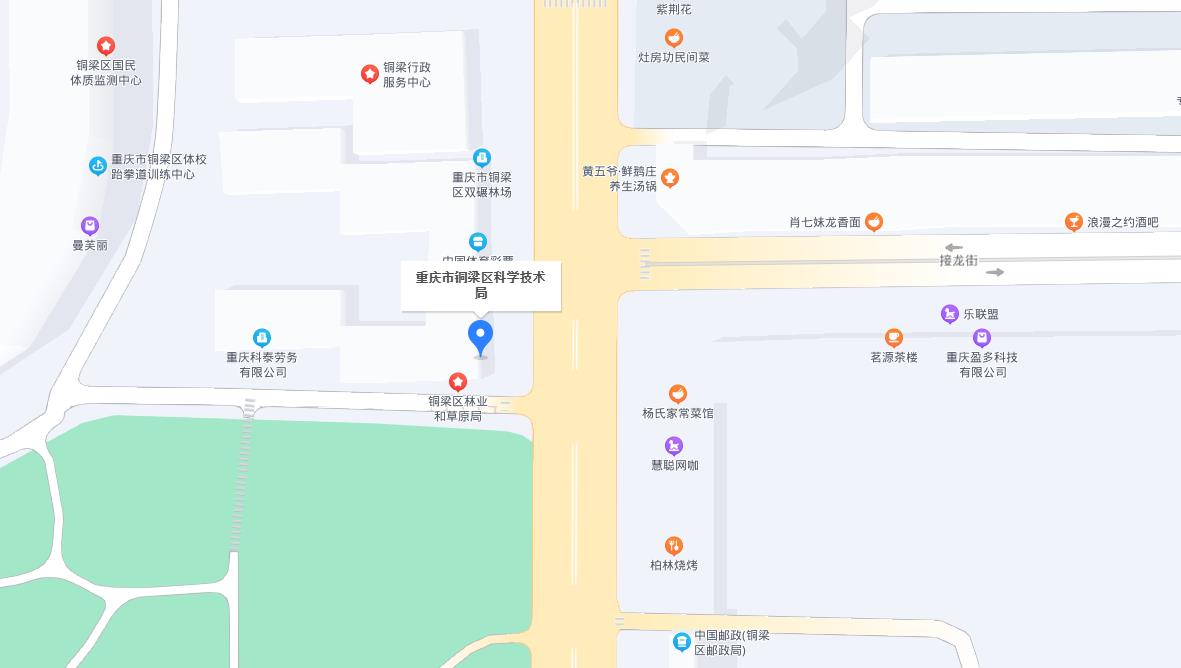Select 黄五爷·鲜鹅庄养生汤锅 marker
The width and height of the screenshot is (1181, 668).
670,178
